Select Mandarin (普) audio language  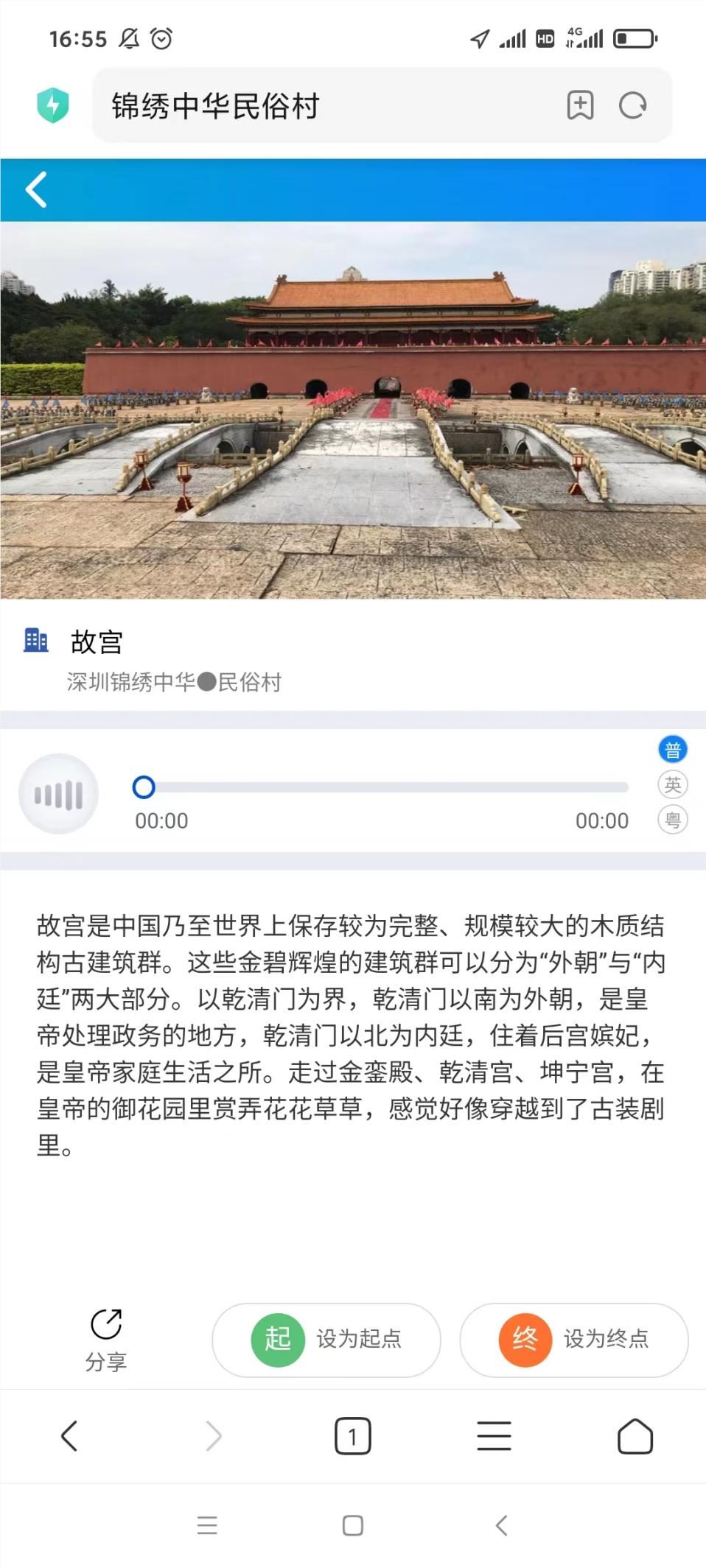pyautogui.click(x=672, y=750)
